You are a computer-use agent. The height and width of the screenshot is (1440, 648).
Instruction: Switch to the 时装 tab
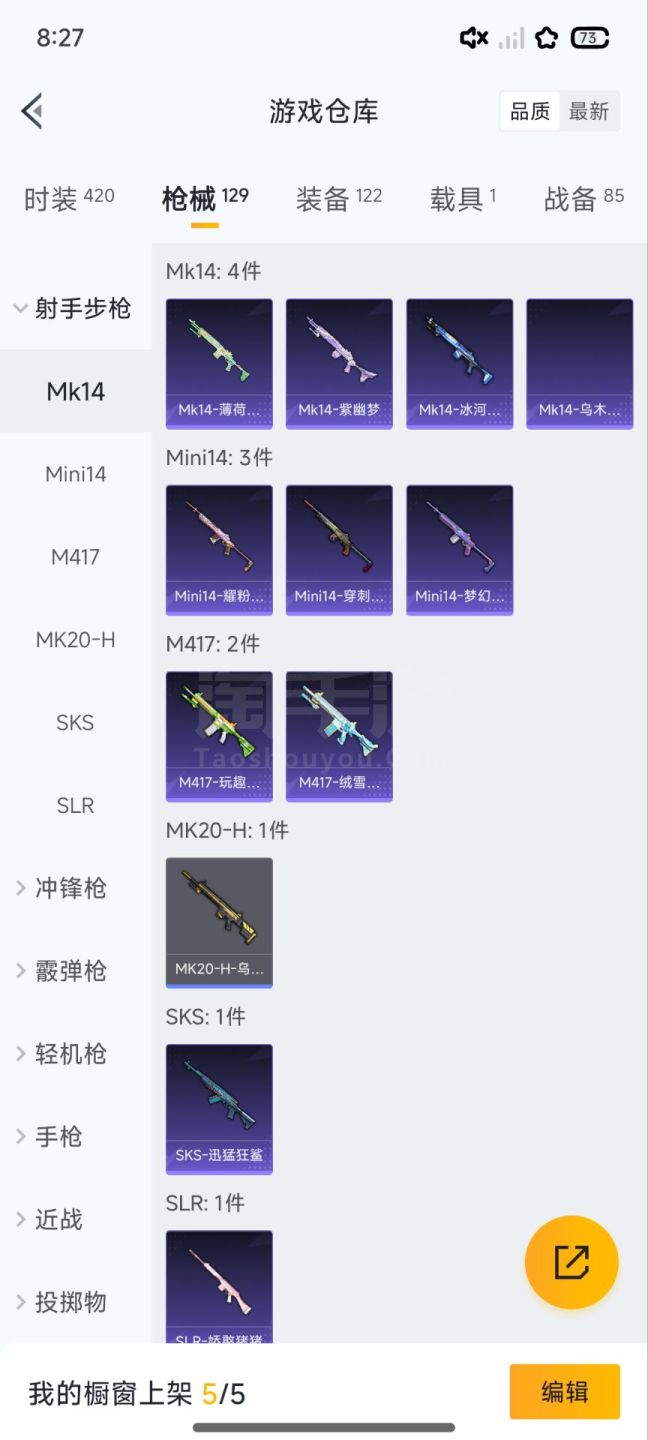(x=69, y=198)
